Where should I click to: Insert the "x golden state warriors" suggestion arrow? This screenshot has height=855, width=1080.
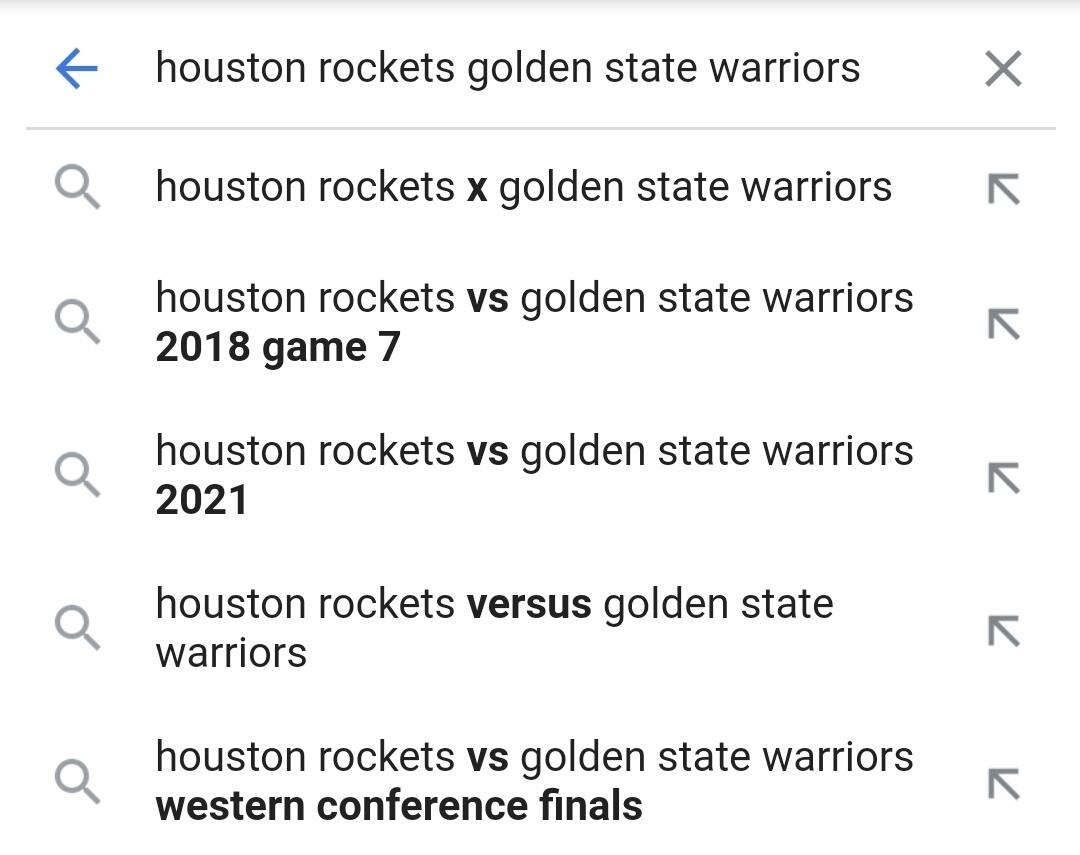pos(1003,189)
